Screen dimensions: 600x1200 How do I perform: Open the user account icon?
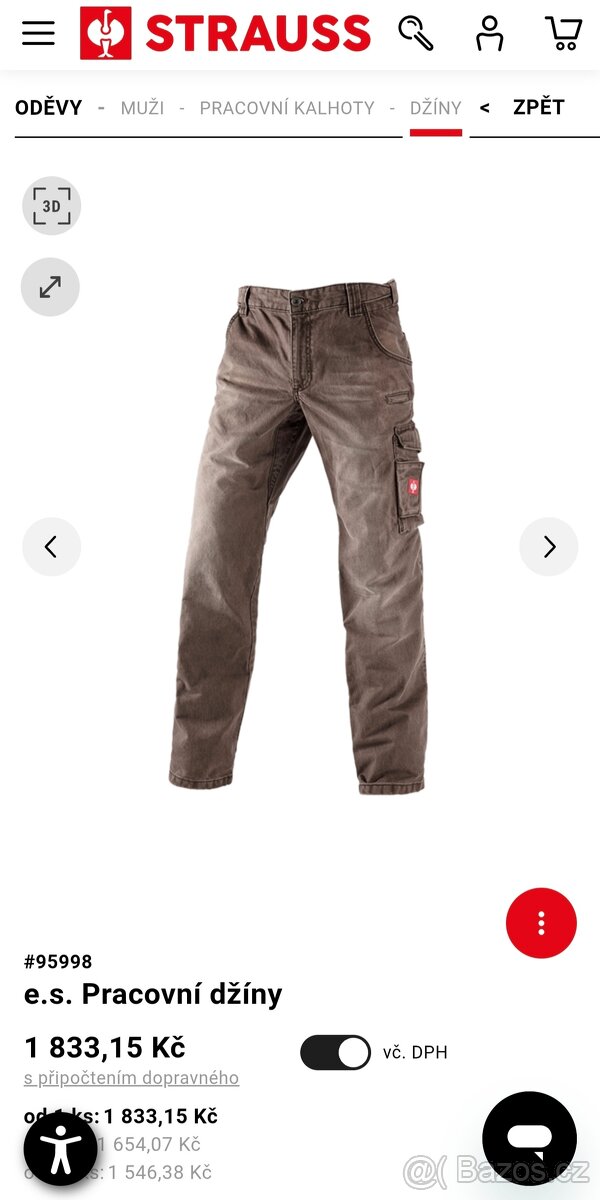489,33
